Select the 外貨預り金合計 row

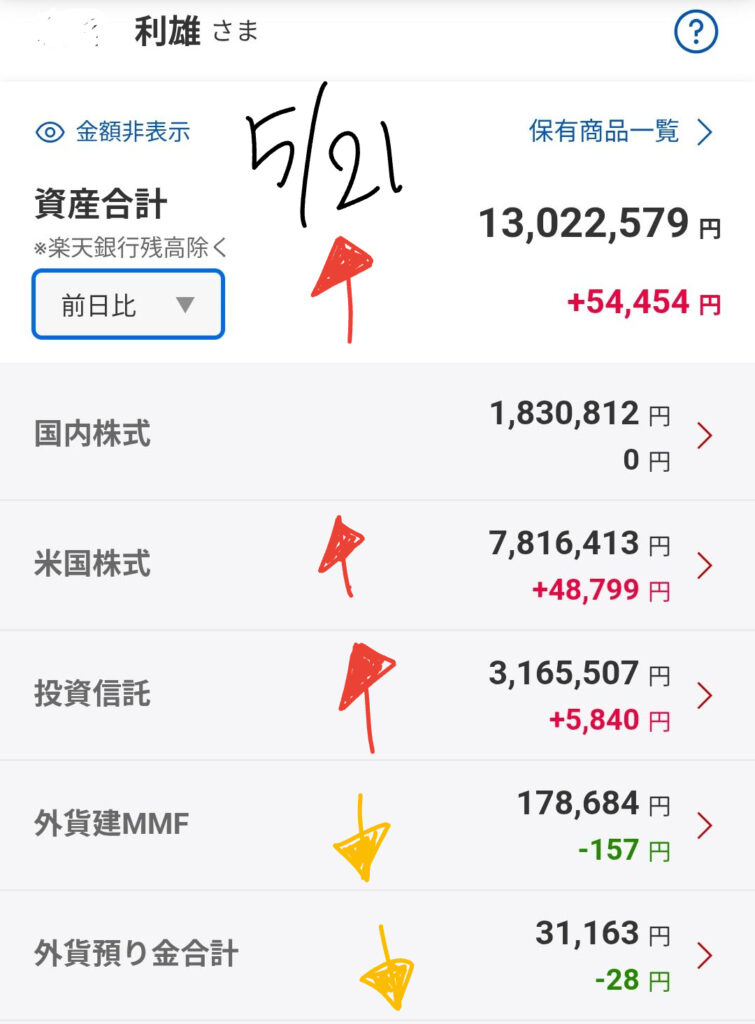point(378,955)
